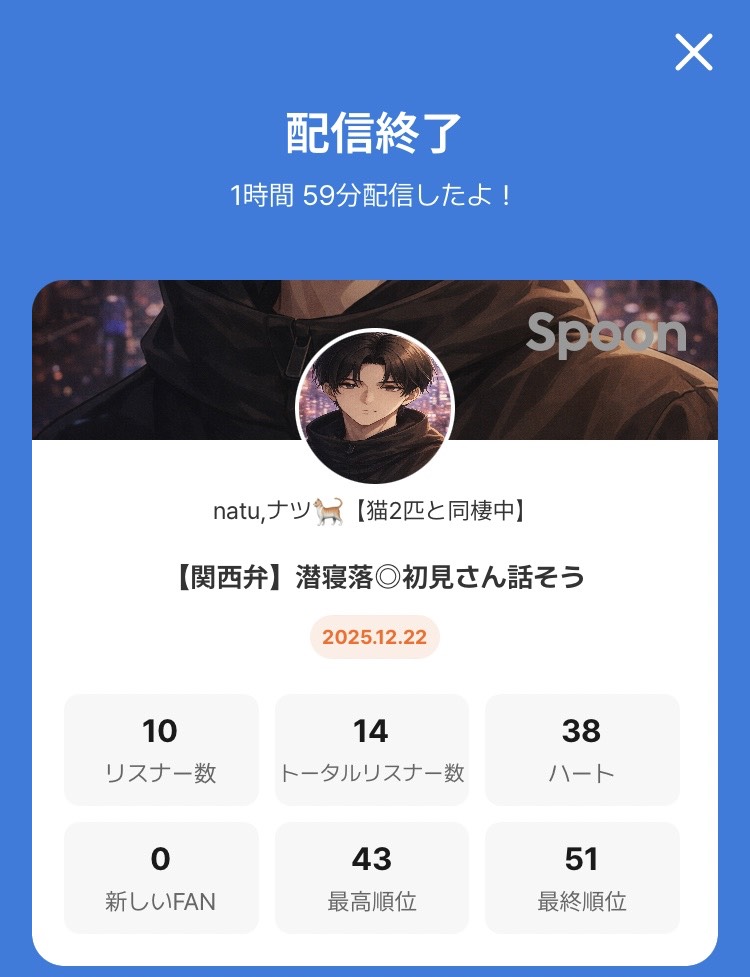Screen dimensions: 750x977
Task: Close the broadcast ended summary
Action: point(693,52)
